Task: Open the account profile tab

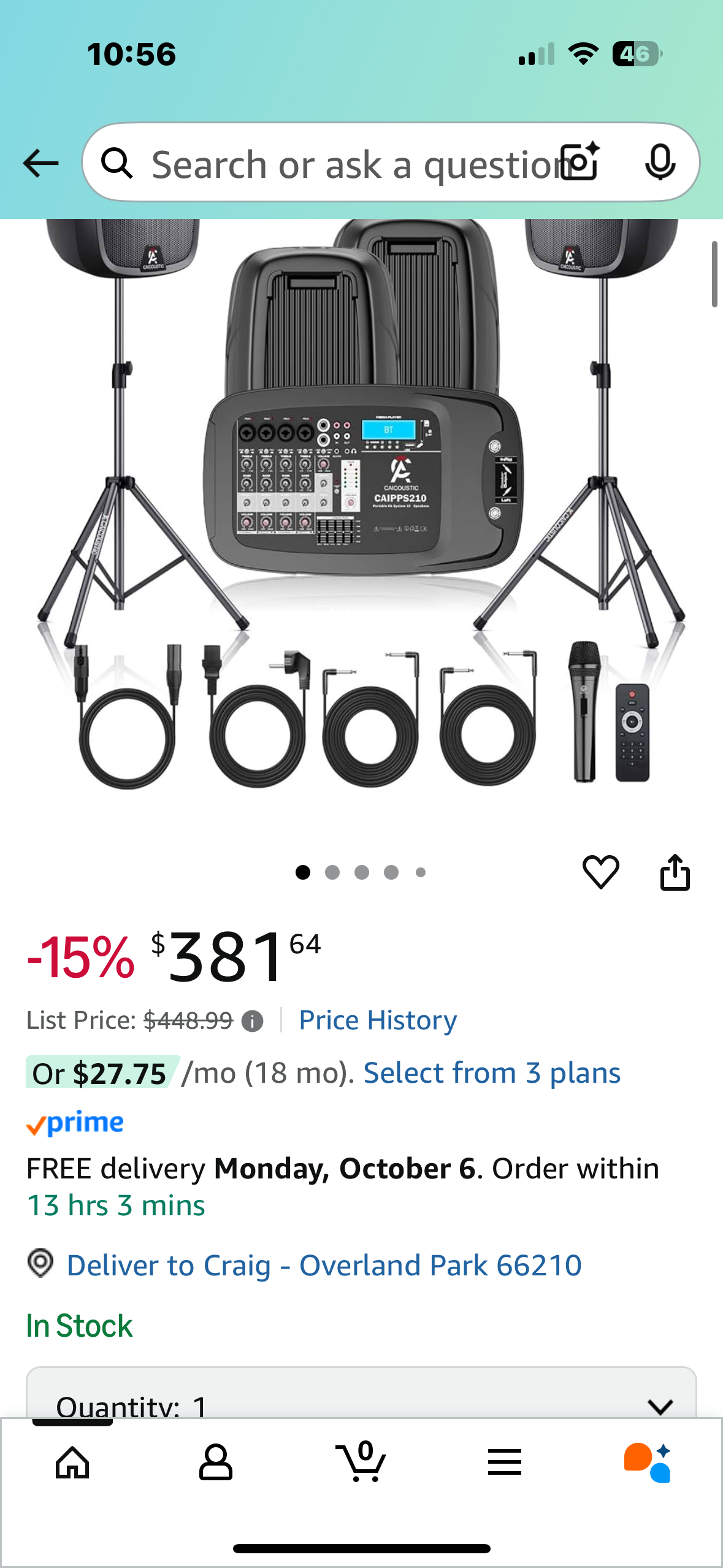Action: [x=216, y=1462]
